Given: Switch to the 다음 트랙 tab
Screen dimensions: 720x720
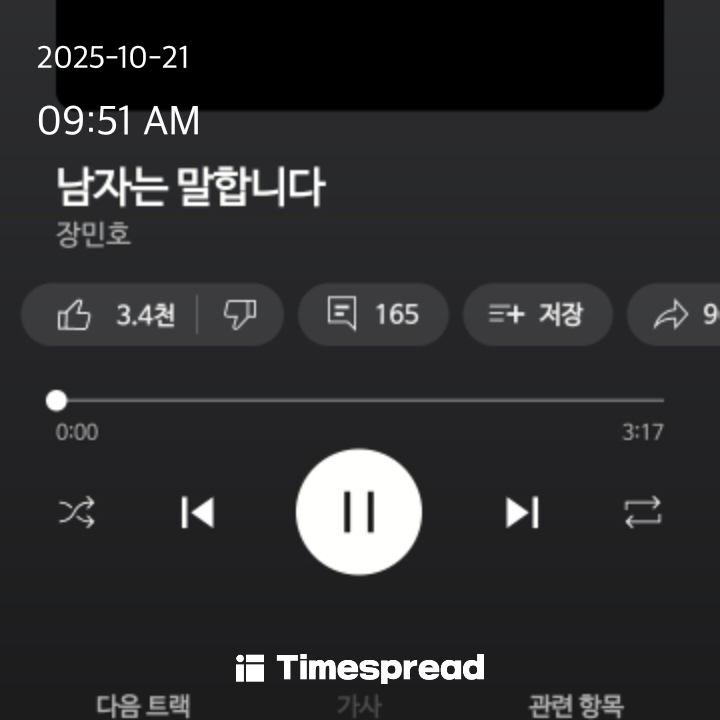Looking at the screenshot, I should point(143,705).
